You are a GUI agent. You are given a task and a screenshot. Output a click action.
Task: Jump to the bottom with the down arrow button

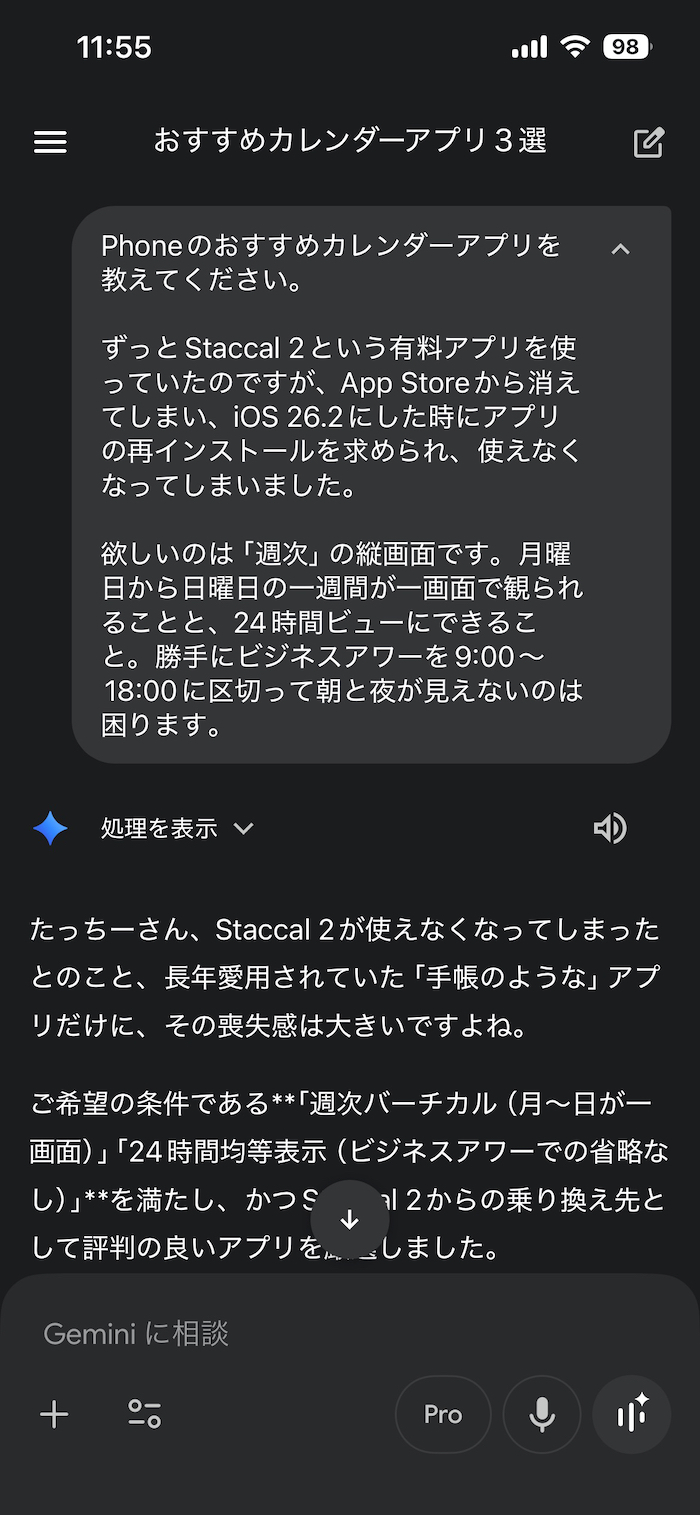[350, 1219]
